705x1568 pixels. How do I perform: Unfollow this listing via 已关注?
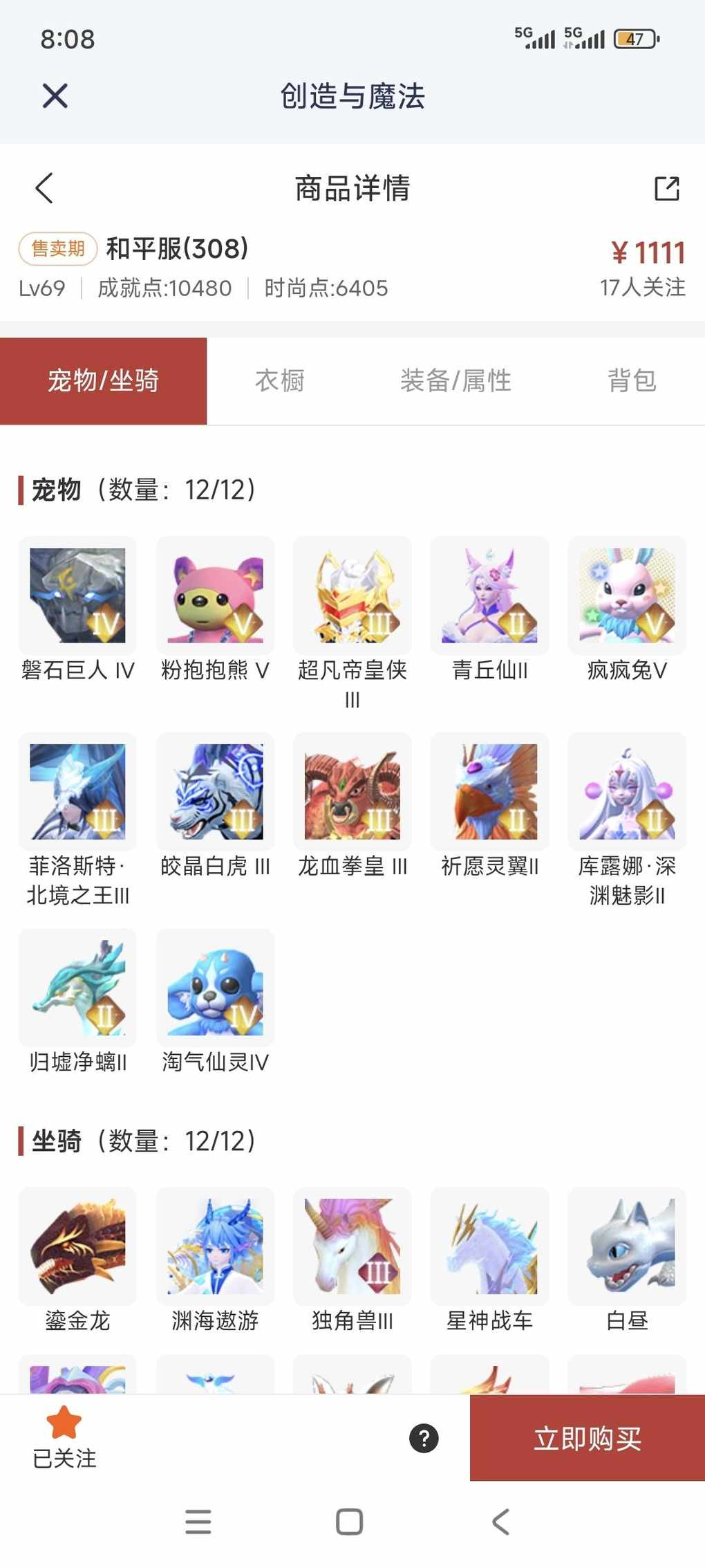64,1439
